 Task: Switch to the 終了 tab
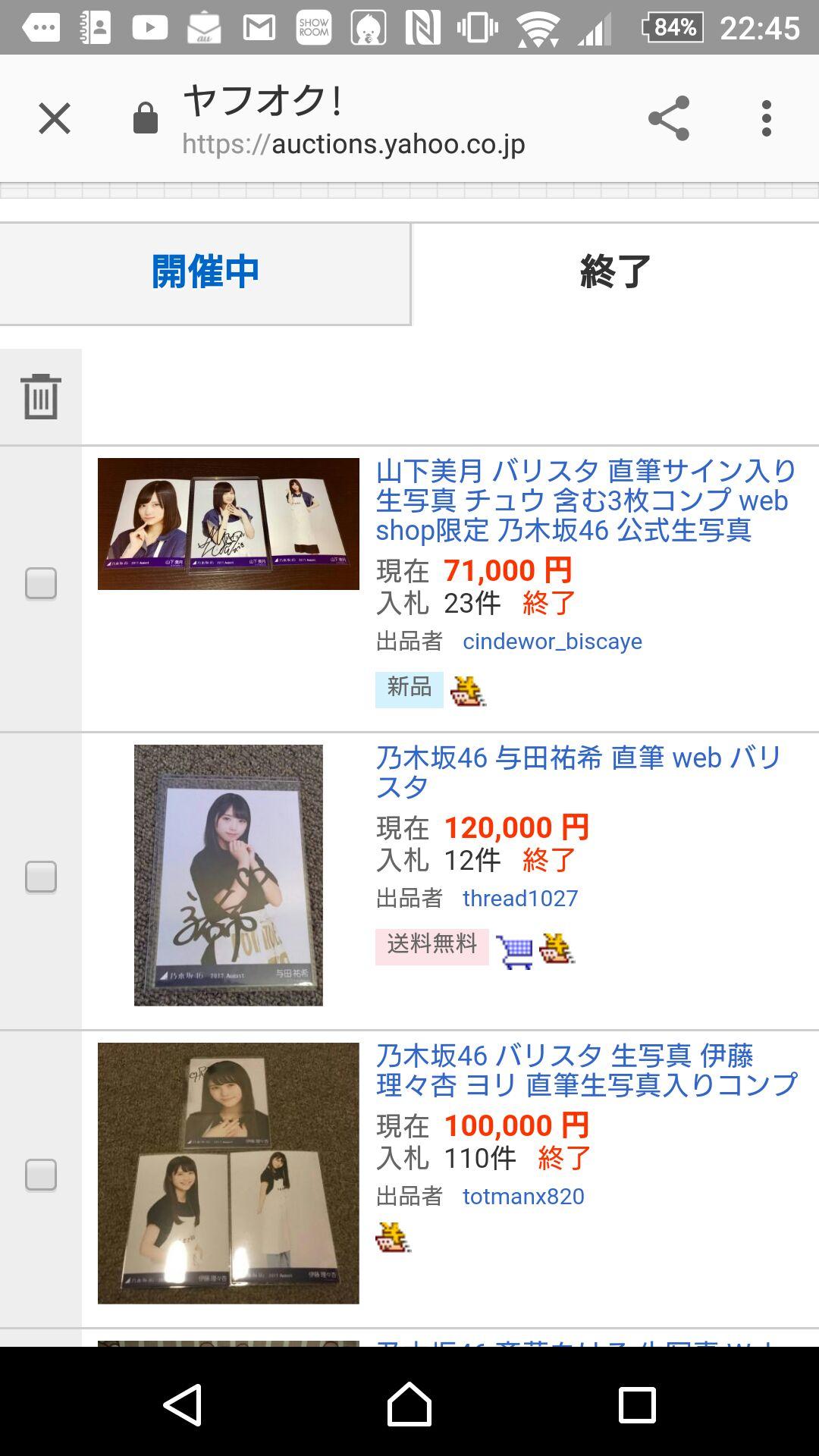pyautogui.click(x=615, y=273)
